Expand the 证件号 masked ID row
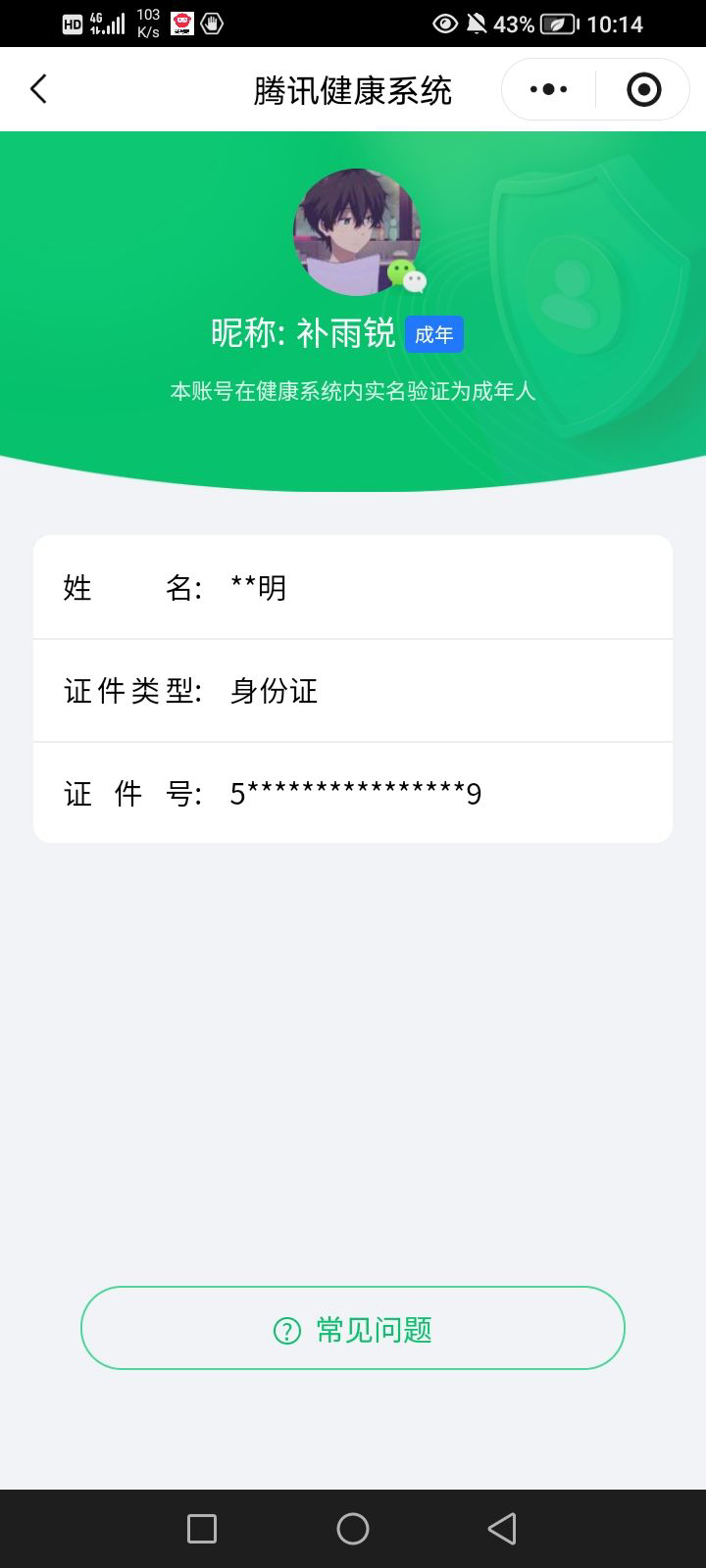 point(353,792)
